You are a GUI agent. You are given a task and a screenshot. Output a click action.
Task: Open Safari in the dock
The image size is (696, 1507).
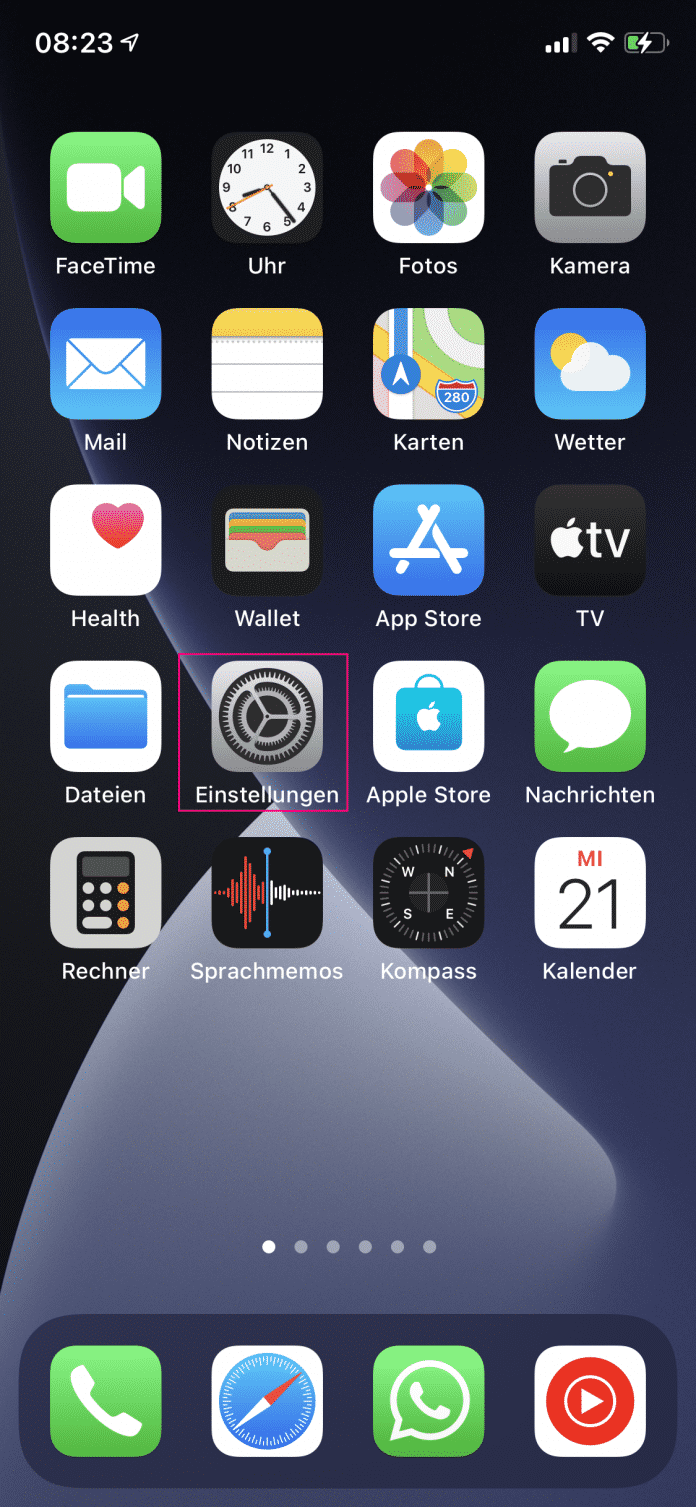tap(267, 1401)
